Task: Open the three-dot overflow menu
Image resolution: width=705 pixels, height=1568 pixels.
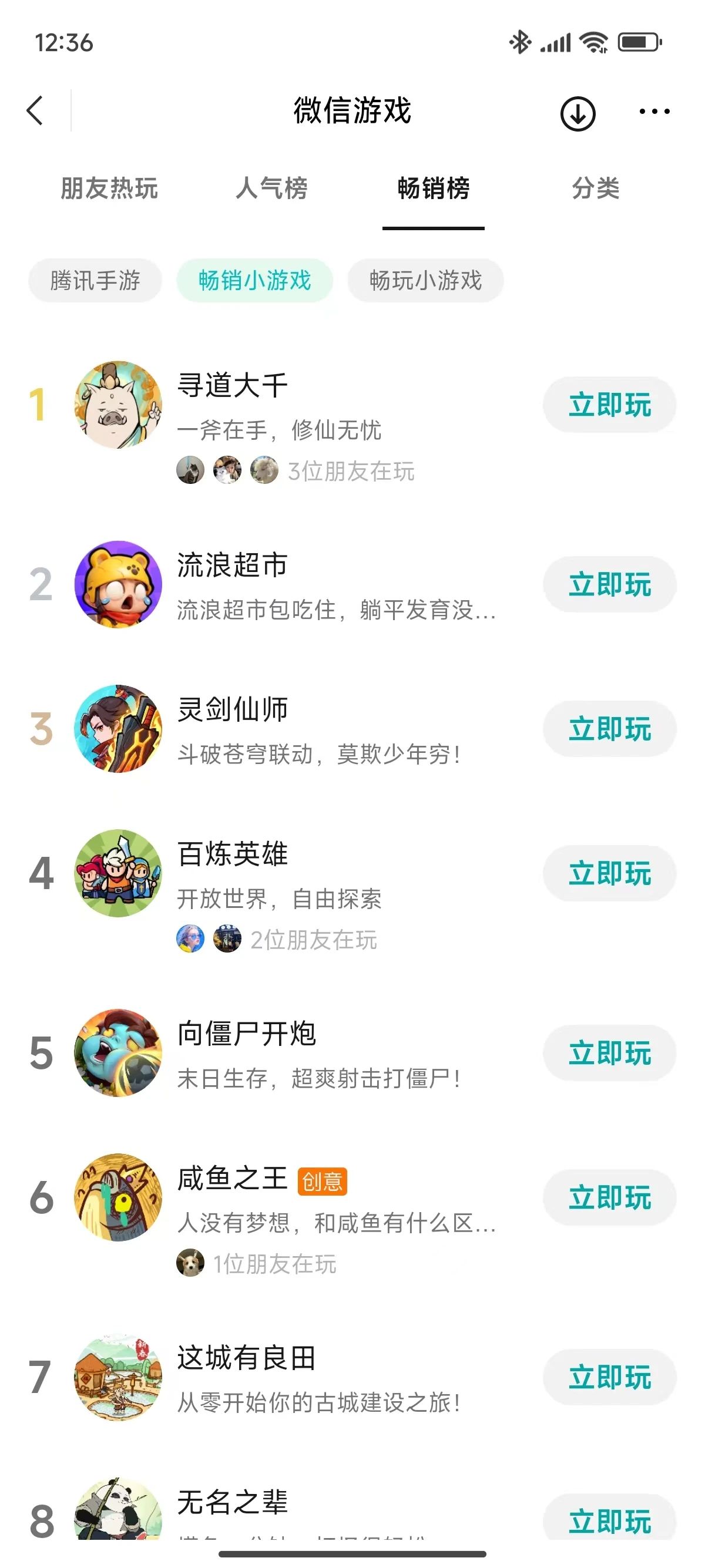Action: pos(654,112)
